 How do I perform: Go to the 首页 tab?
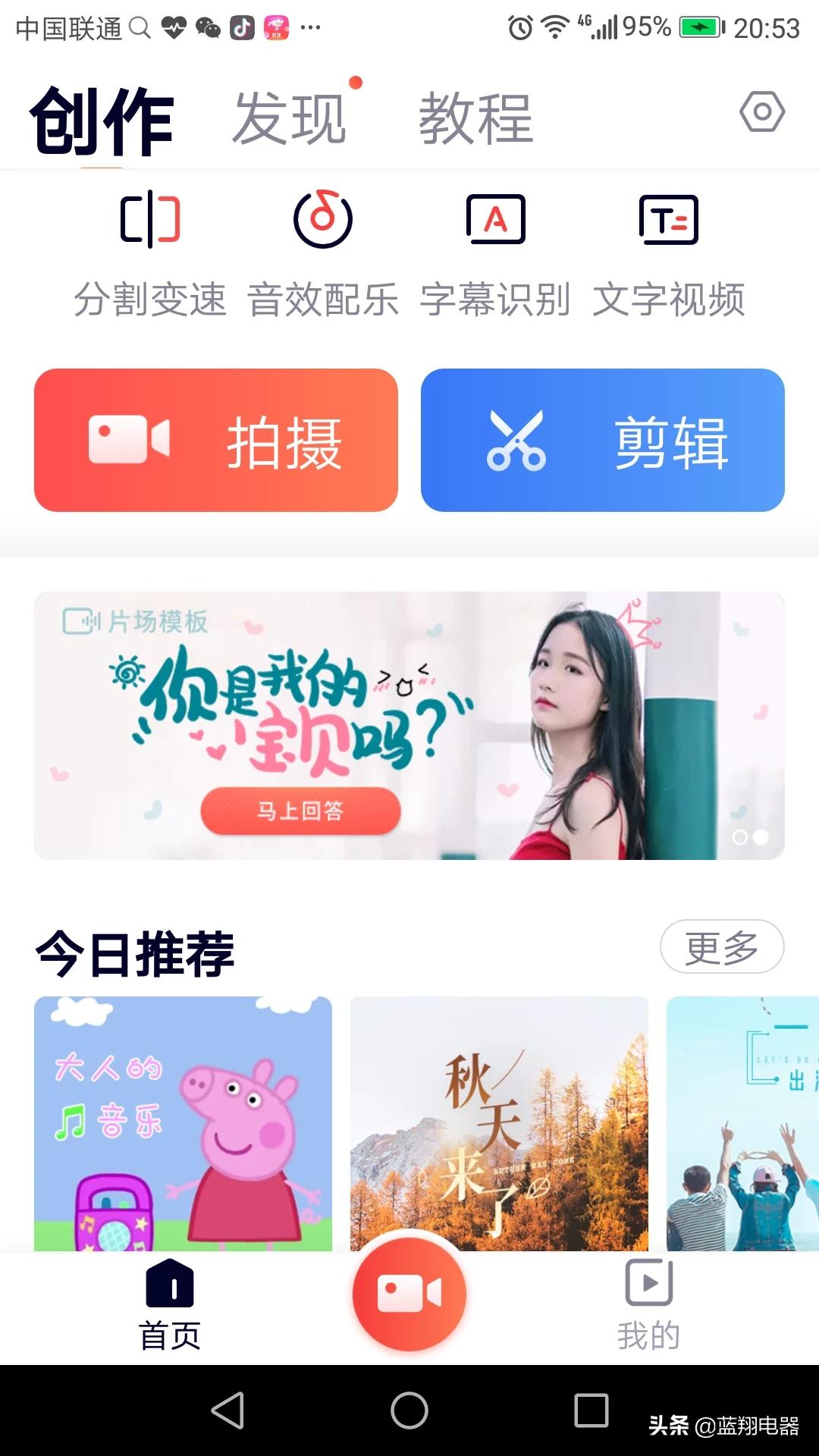point(170,1306)
